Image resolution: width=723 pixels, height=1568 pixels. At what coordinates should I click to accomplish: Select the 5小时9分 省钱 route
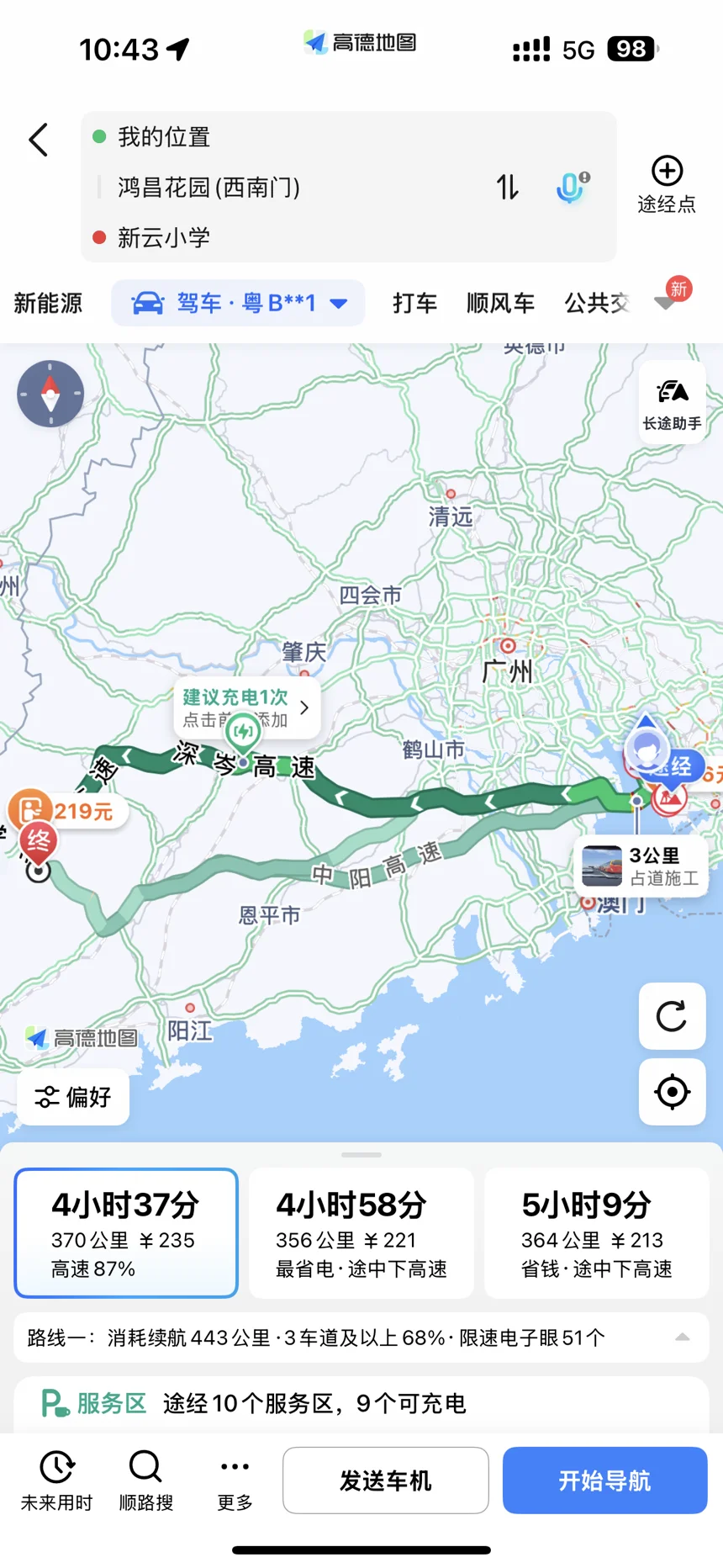click(596, 1233)
